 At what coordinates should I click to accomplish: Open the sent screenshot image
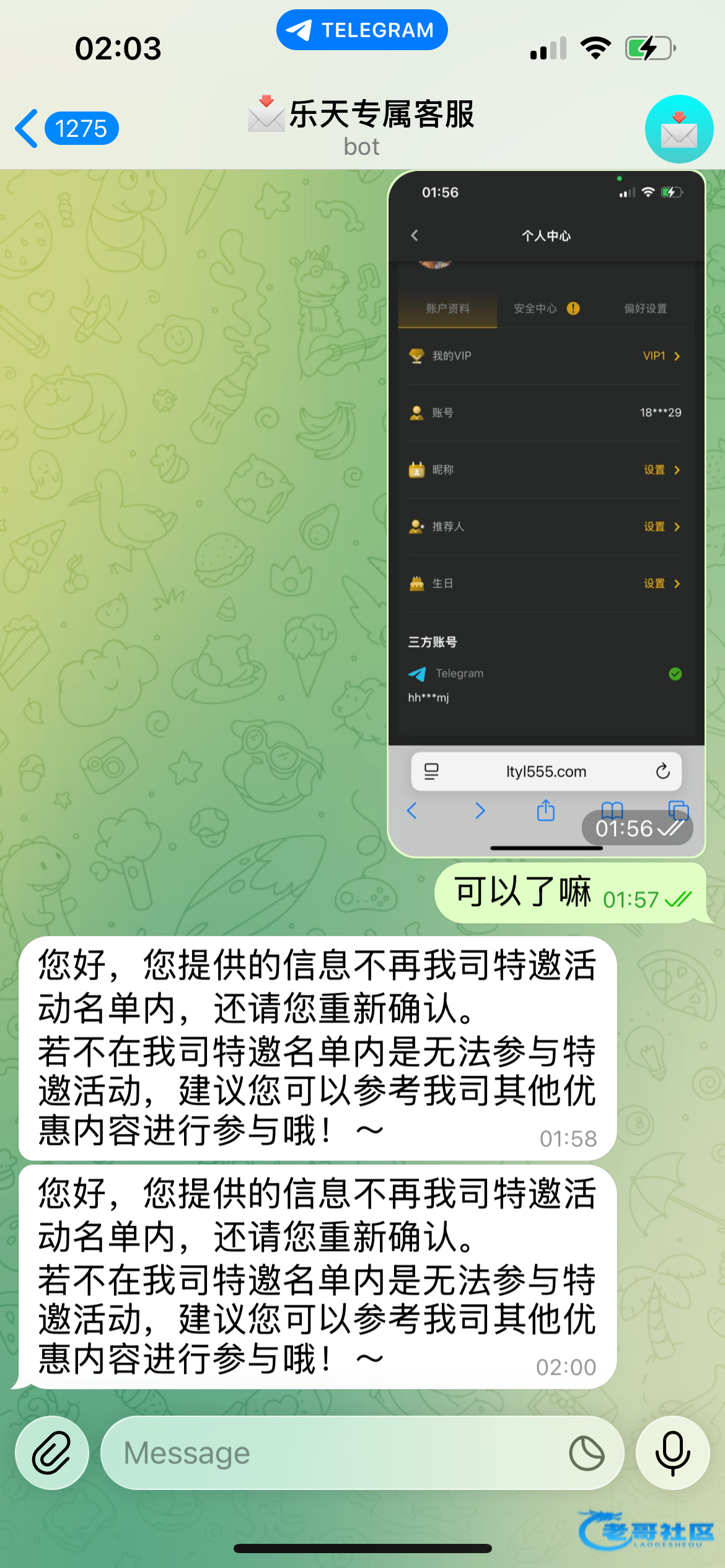[x=546, y=514]
